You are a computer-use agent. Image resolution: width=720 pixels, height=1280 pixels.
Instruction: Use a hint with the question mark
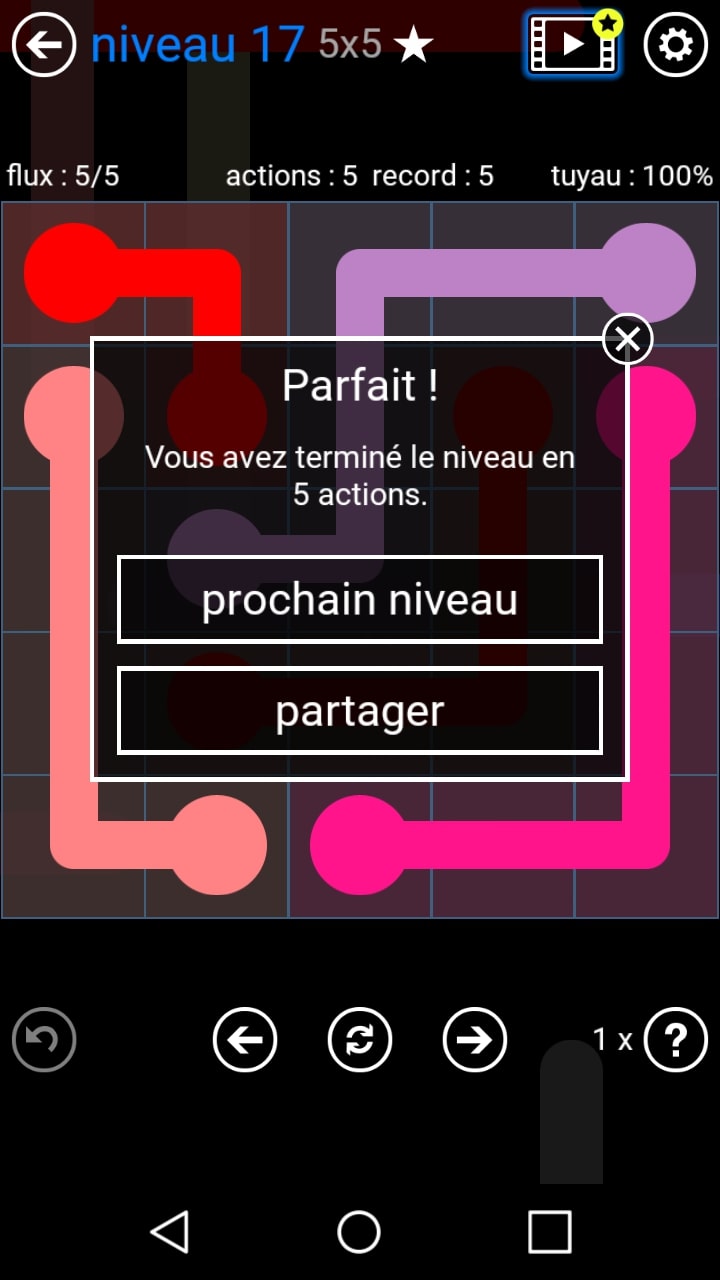(x=675, y=1040)
